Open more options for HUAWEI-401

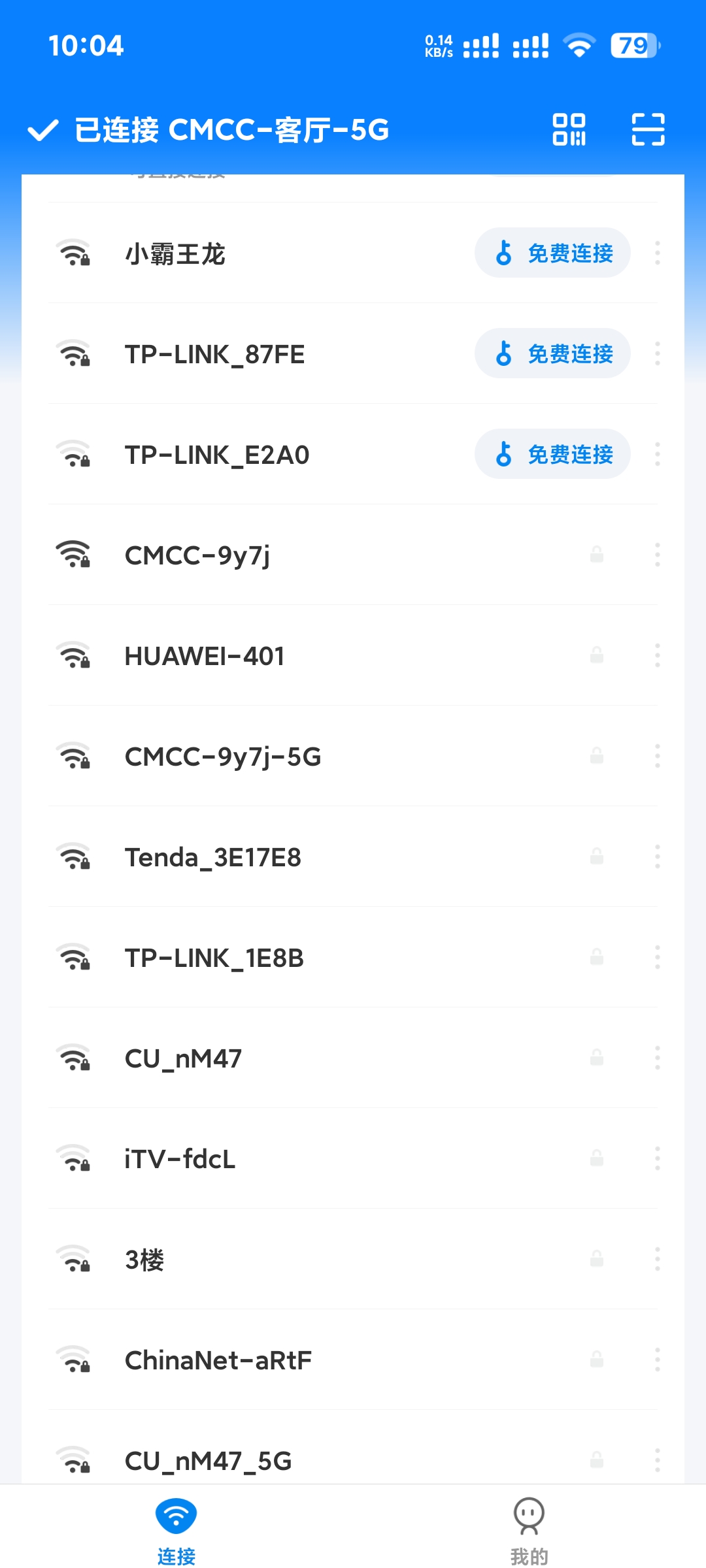[657, 655]
